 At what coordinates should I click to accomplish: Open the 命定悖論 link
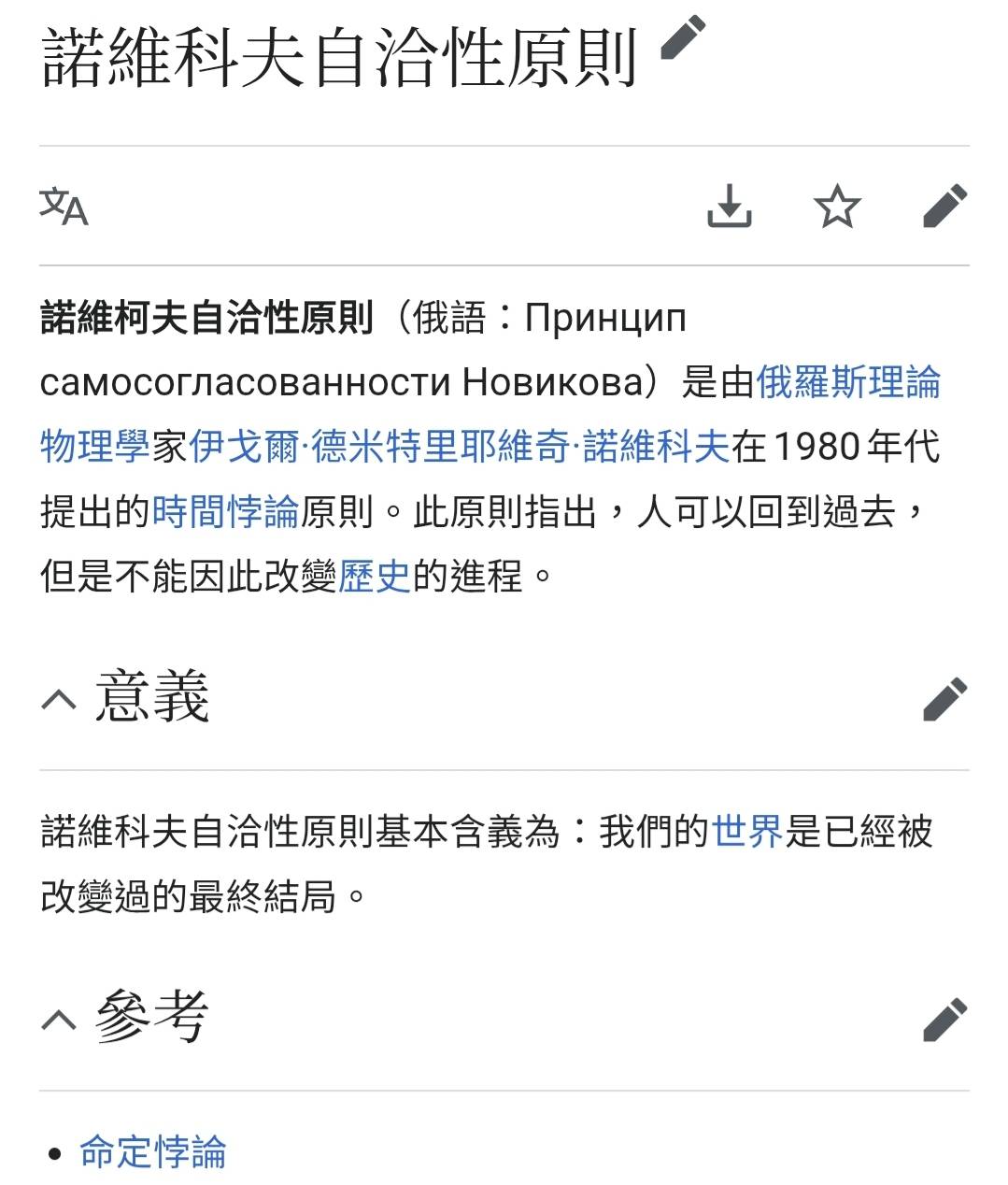(153, 1152)
